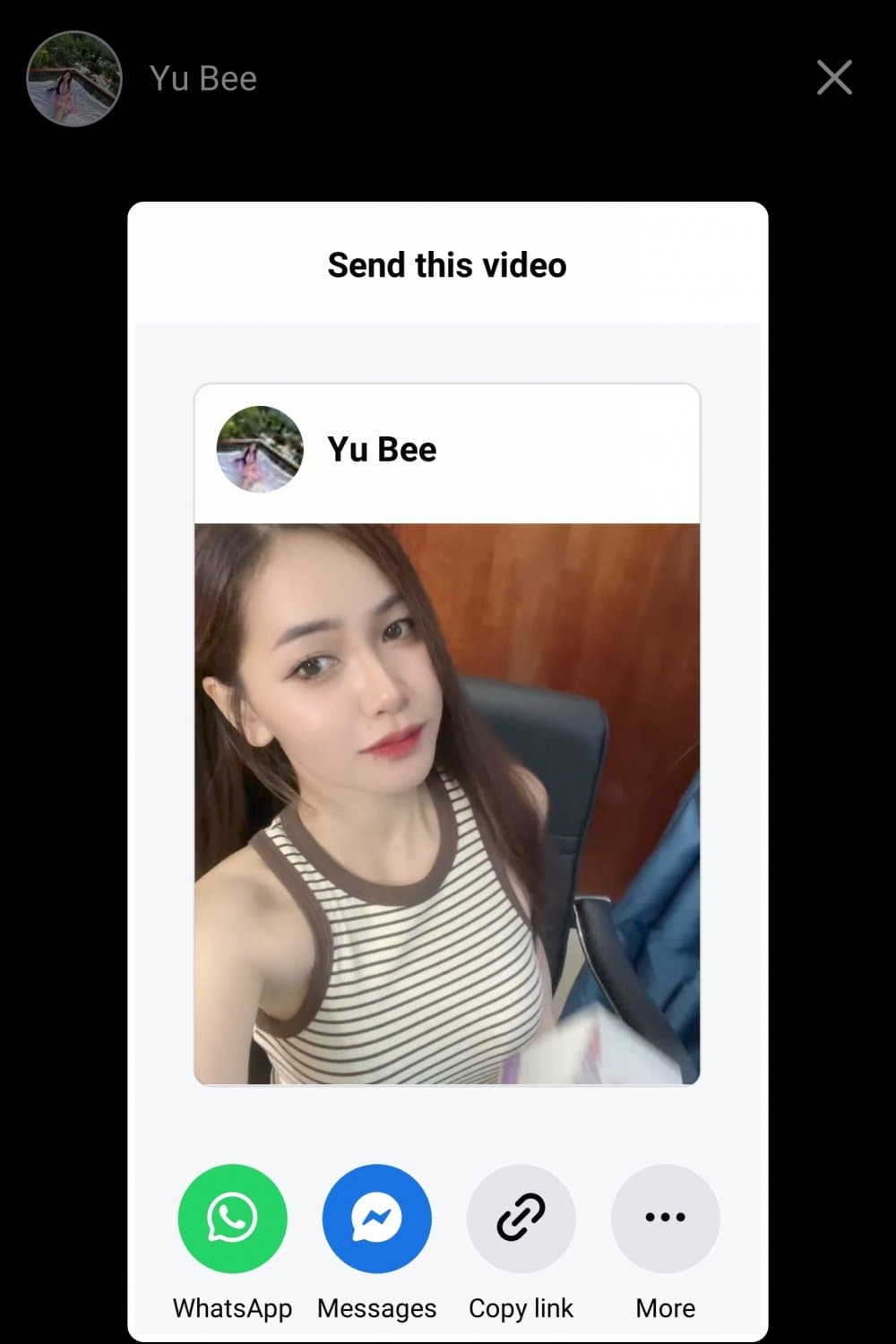The image size is (896, 1344).
Task: Click the Copy link label text
Action: pos(521,1307)
